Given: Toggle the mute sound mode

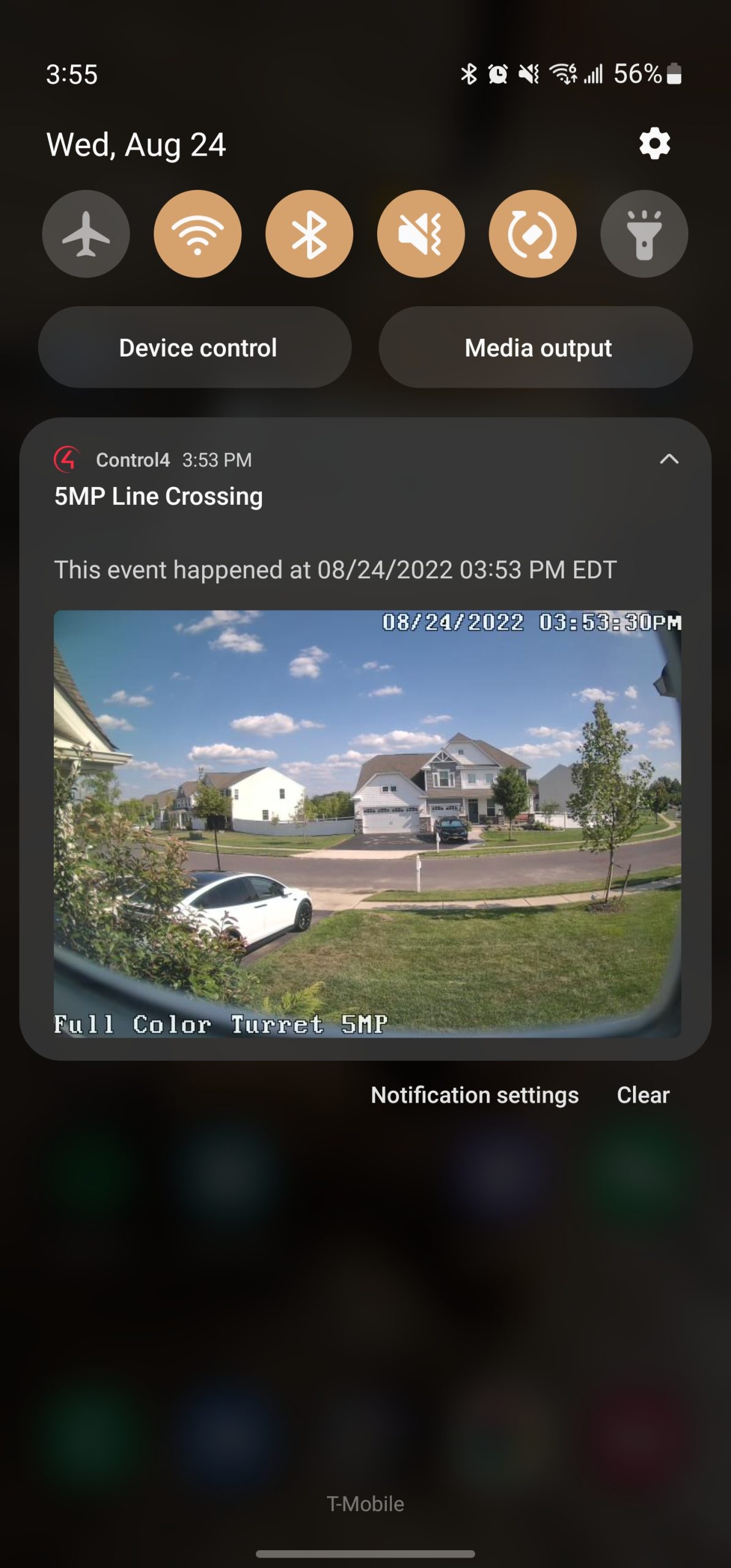Looking at the screenshot, I should point(421,234).
